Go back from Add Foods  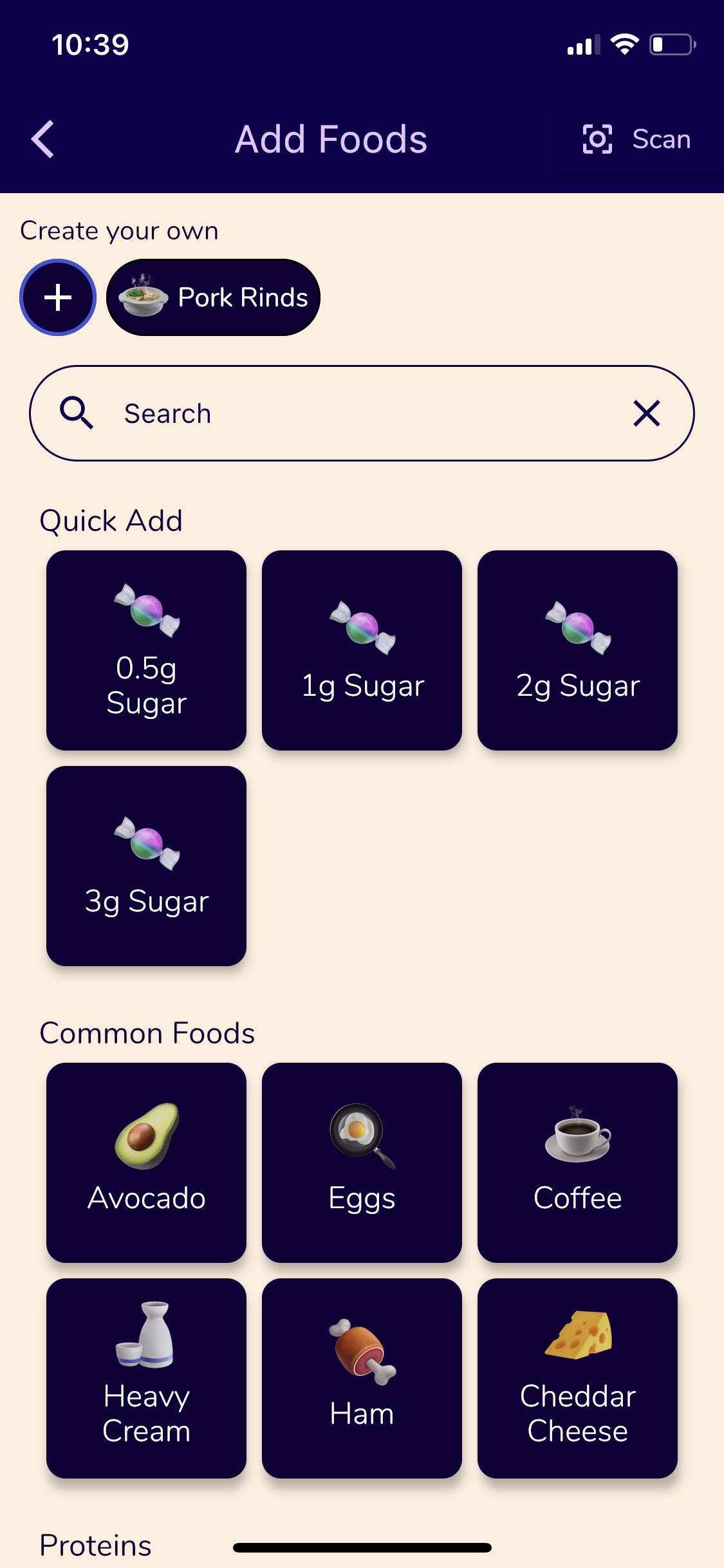(43, 139)
